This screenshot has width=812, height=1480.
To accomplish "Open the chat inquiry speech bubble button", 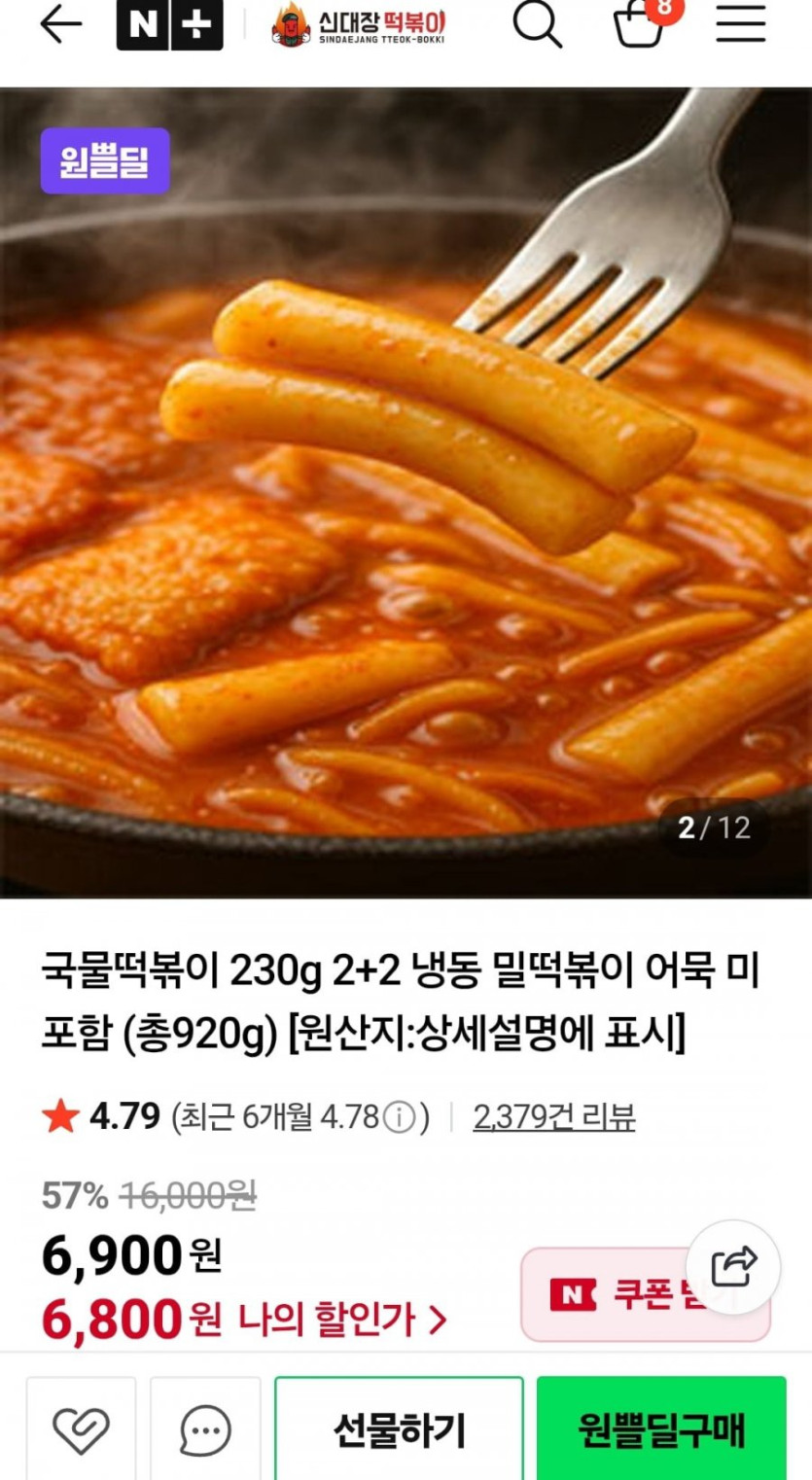I will (205, 1429).
